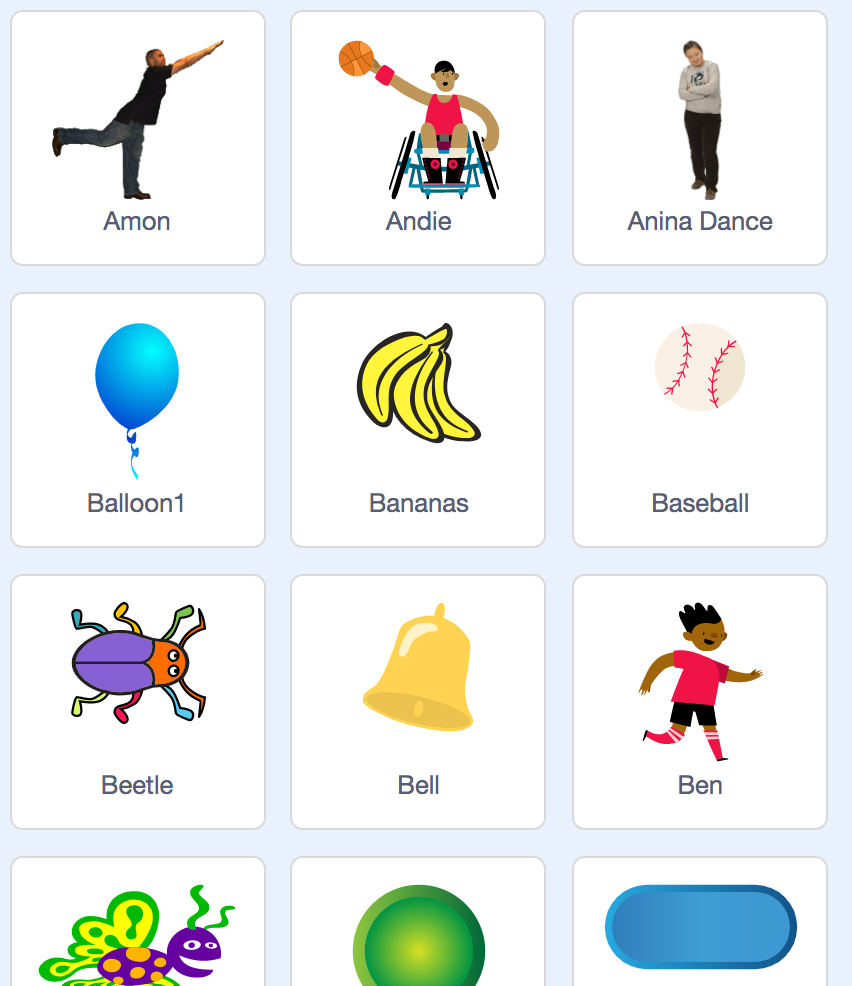Choose the Baseball sprite
Viewport: 852px width, 986px height.
[x=700, y=420]
